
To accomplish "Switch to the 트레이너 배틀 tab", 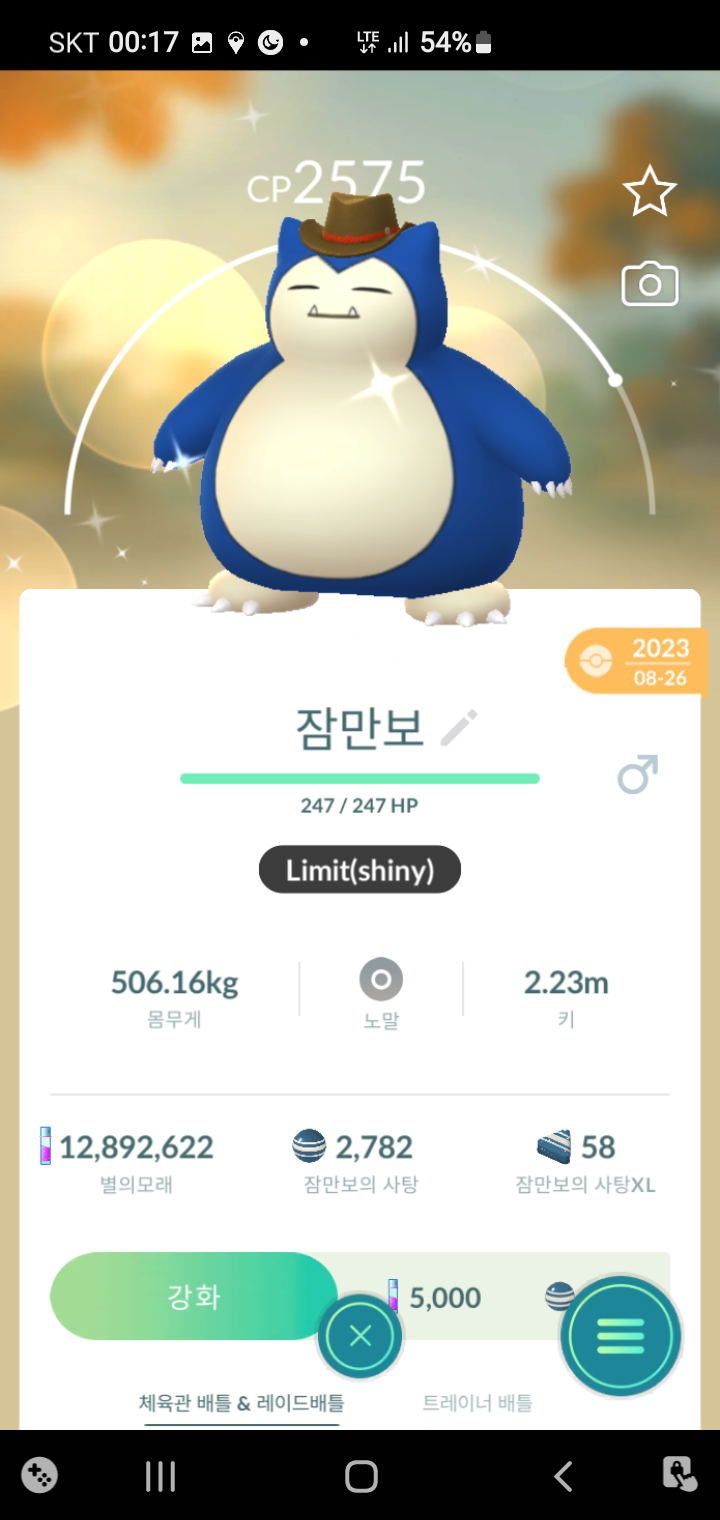I will 477,1403.
